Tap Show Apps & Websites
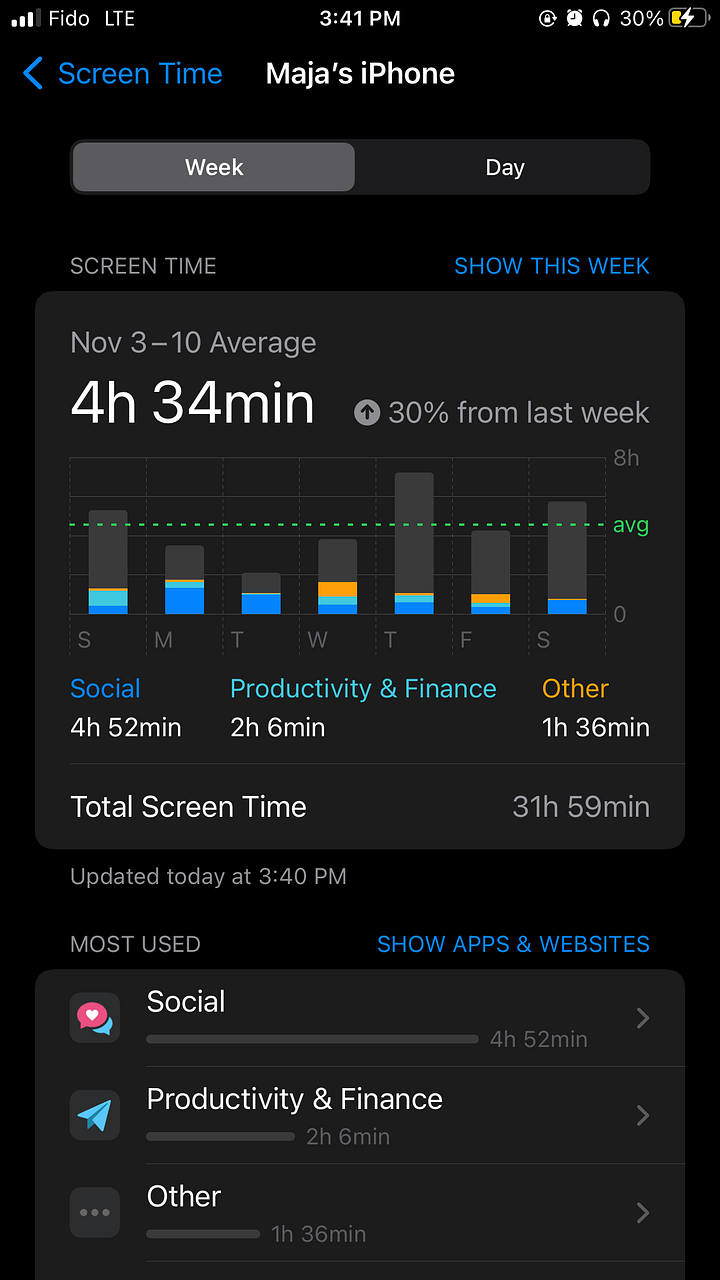 513,944
